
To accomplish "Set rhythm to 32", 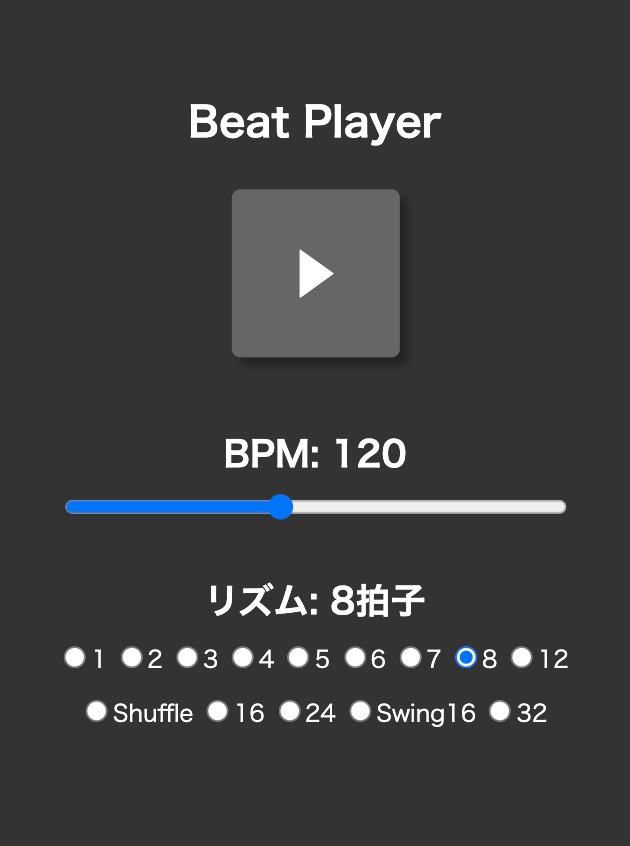I will pos(500,712).
